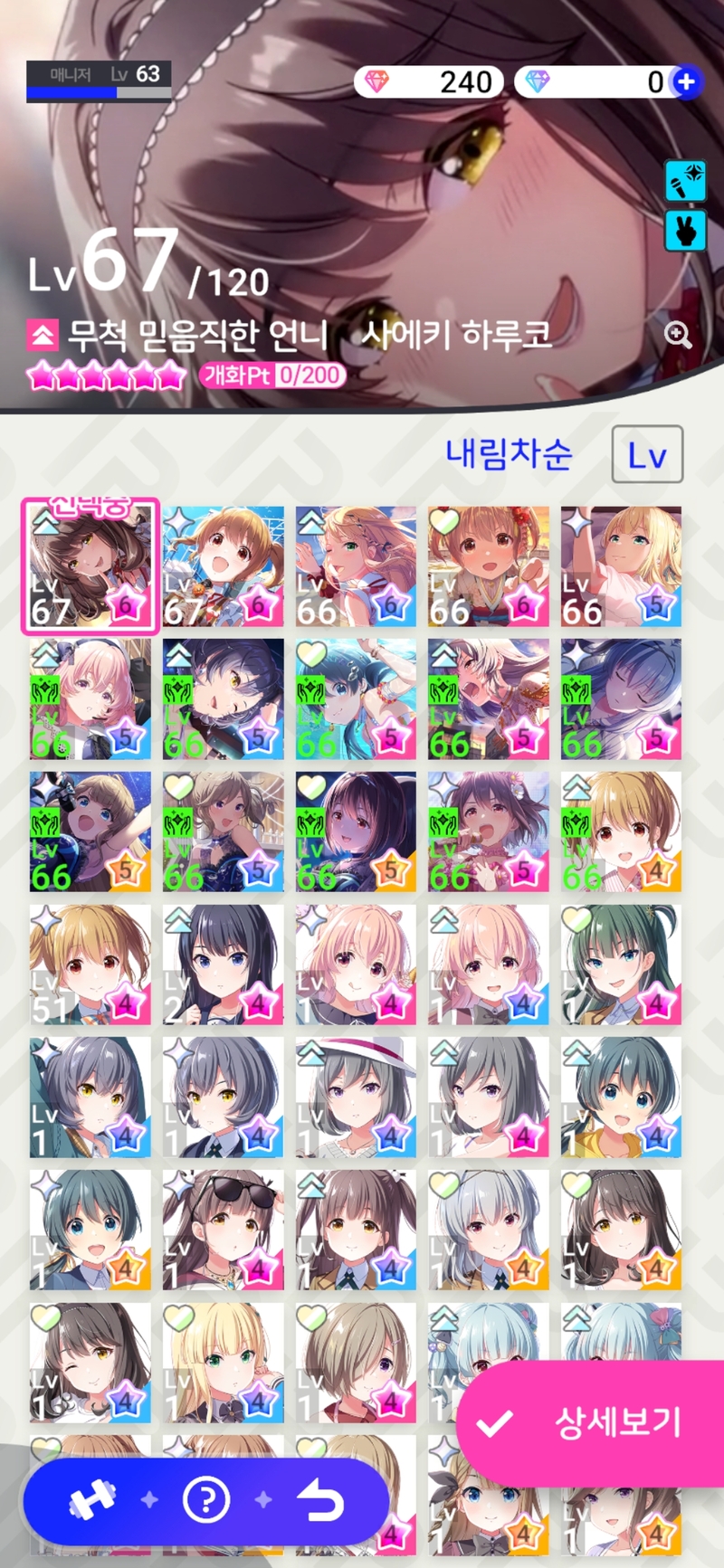Select the sunglasses-on-head girl card
This screenshot has width=724, height=1568.
[x=223, y=1230]
